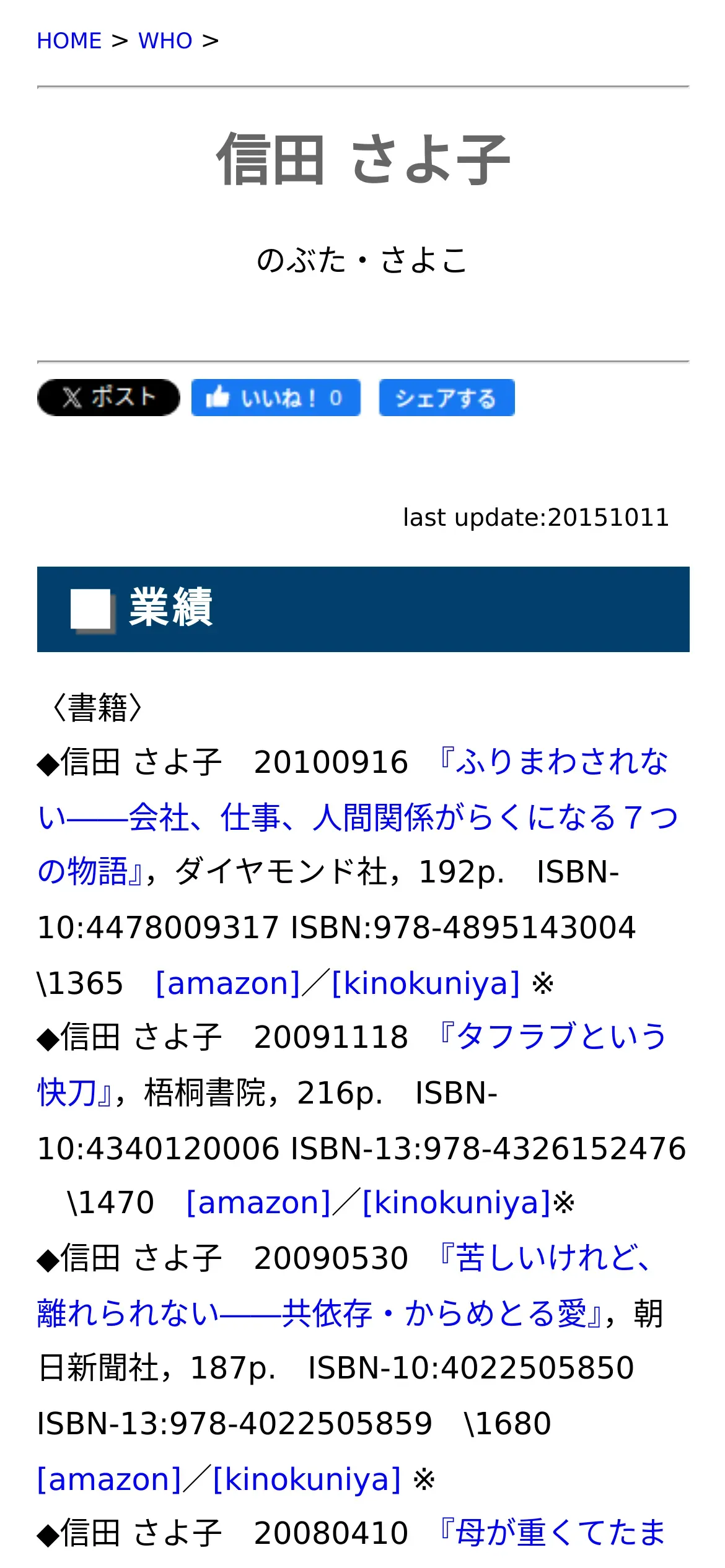
Task: Tap the シェアする share button
Action: [x=447, y=398]
